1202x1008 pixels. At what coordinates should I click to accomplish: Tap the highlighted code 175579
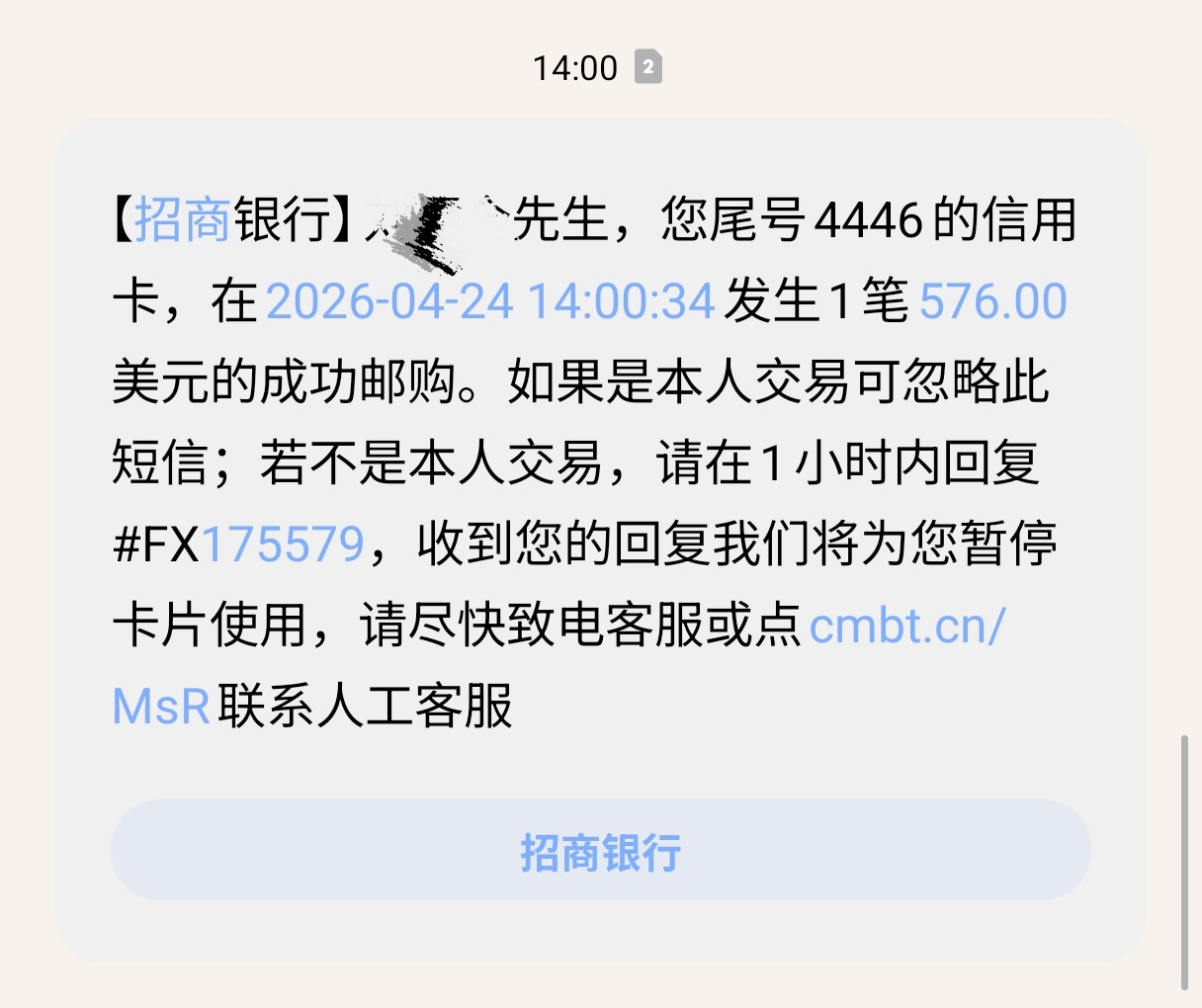point(284,544)
